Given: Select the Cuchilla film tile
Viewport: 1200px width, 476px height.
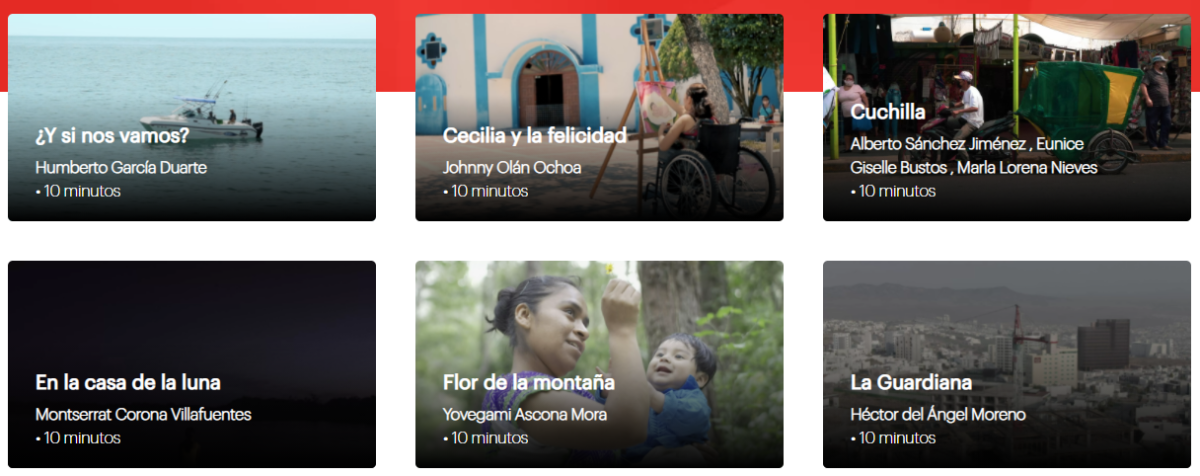Looking at the screenshot, I should 1006,117.
